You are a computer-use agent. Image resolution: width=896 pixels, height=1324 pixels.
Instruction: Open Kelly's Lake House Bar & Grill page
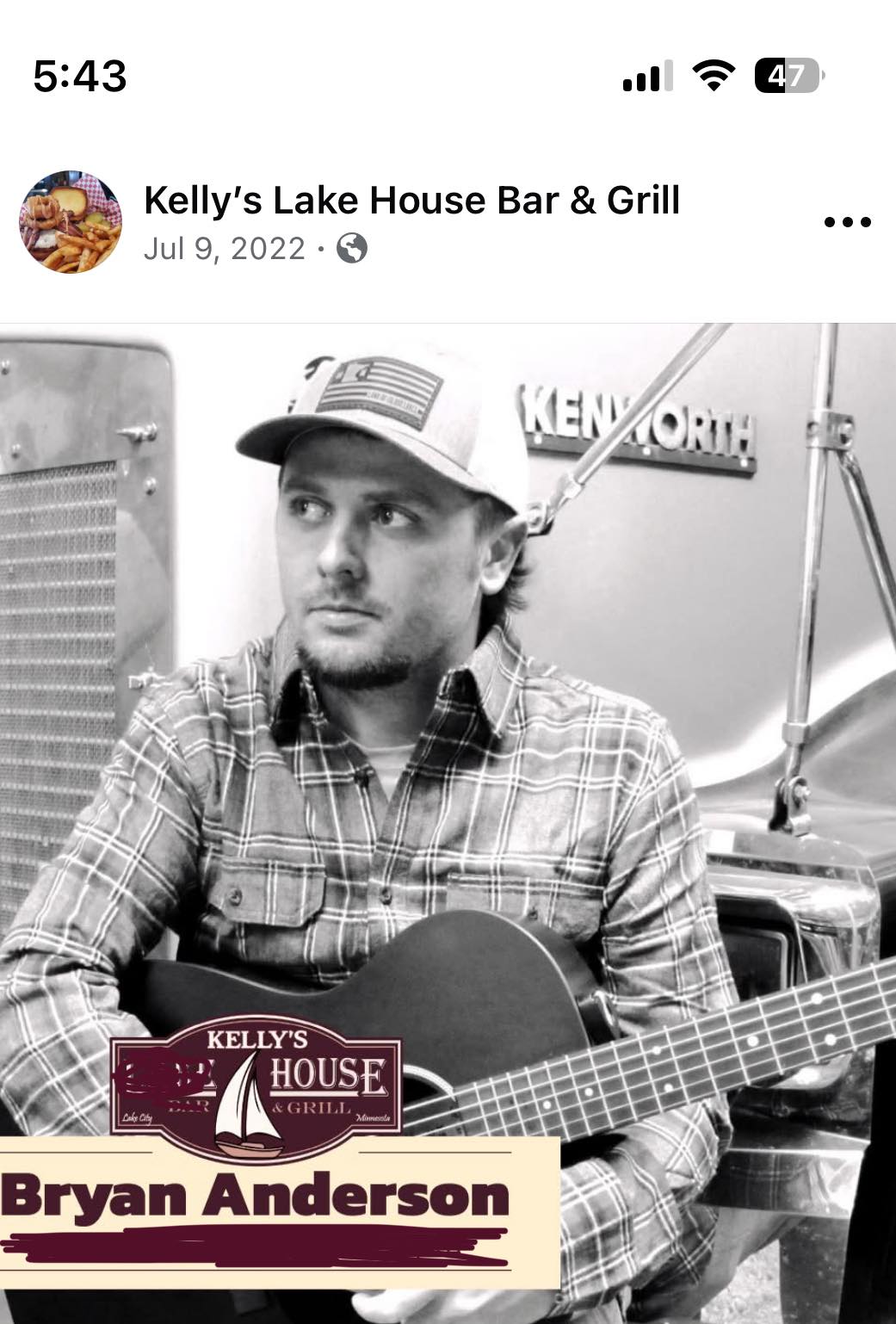click(411, 201)
